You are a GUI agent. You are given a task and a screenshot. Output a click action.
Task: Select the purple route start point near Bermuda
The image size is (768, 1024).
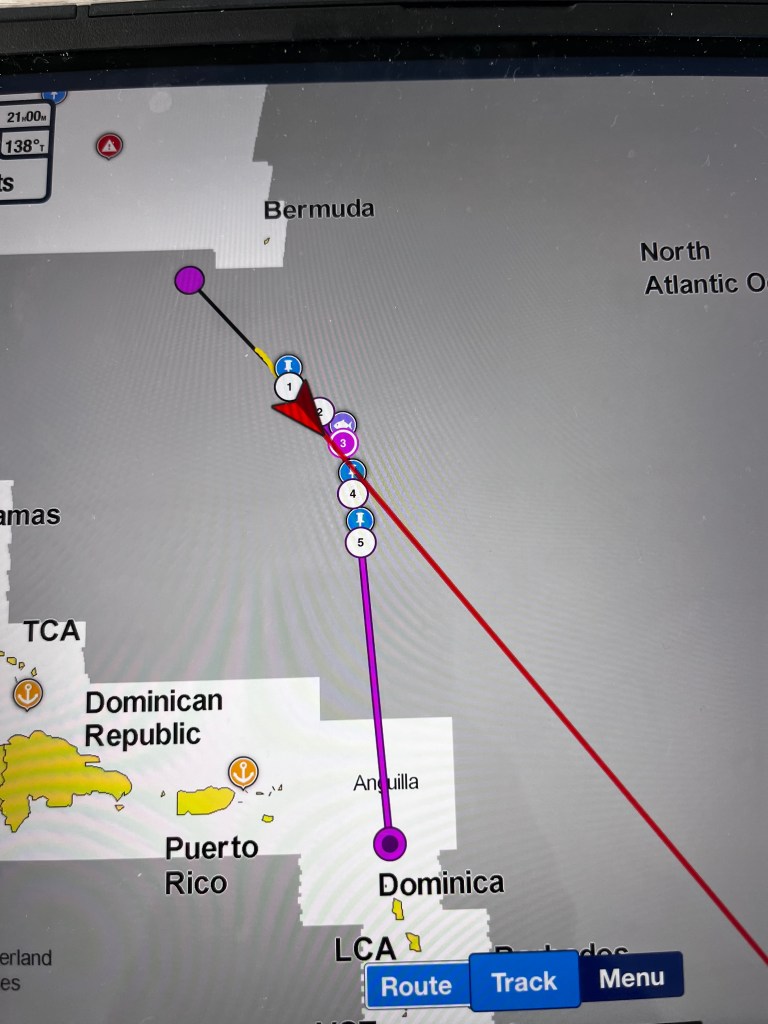click(189, 280)
